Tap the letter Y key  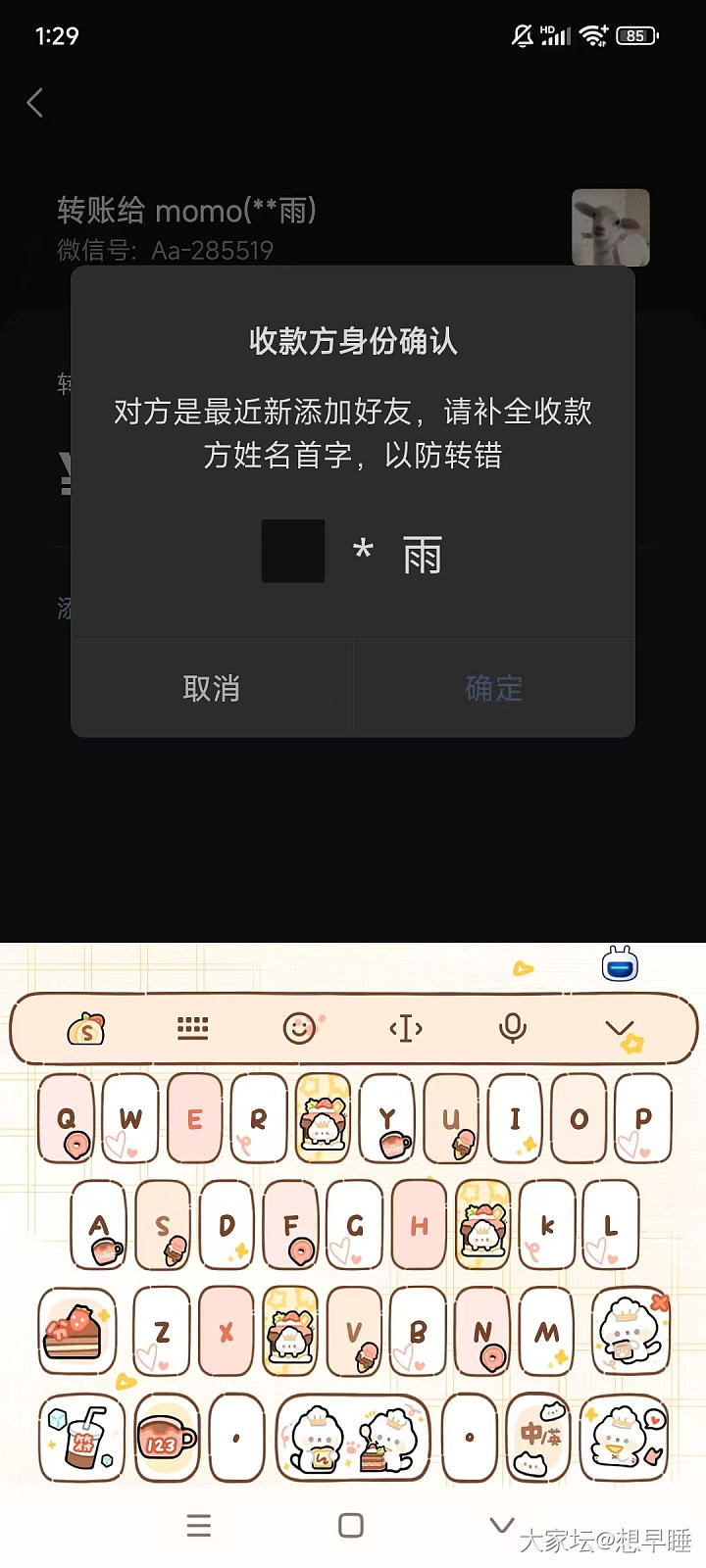[x=387, y=1118]
